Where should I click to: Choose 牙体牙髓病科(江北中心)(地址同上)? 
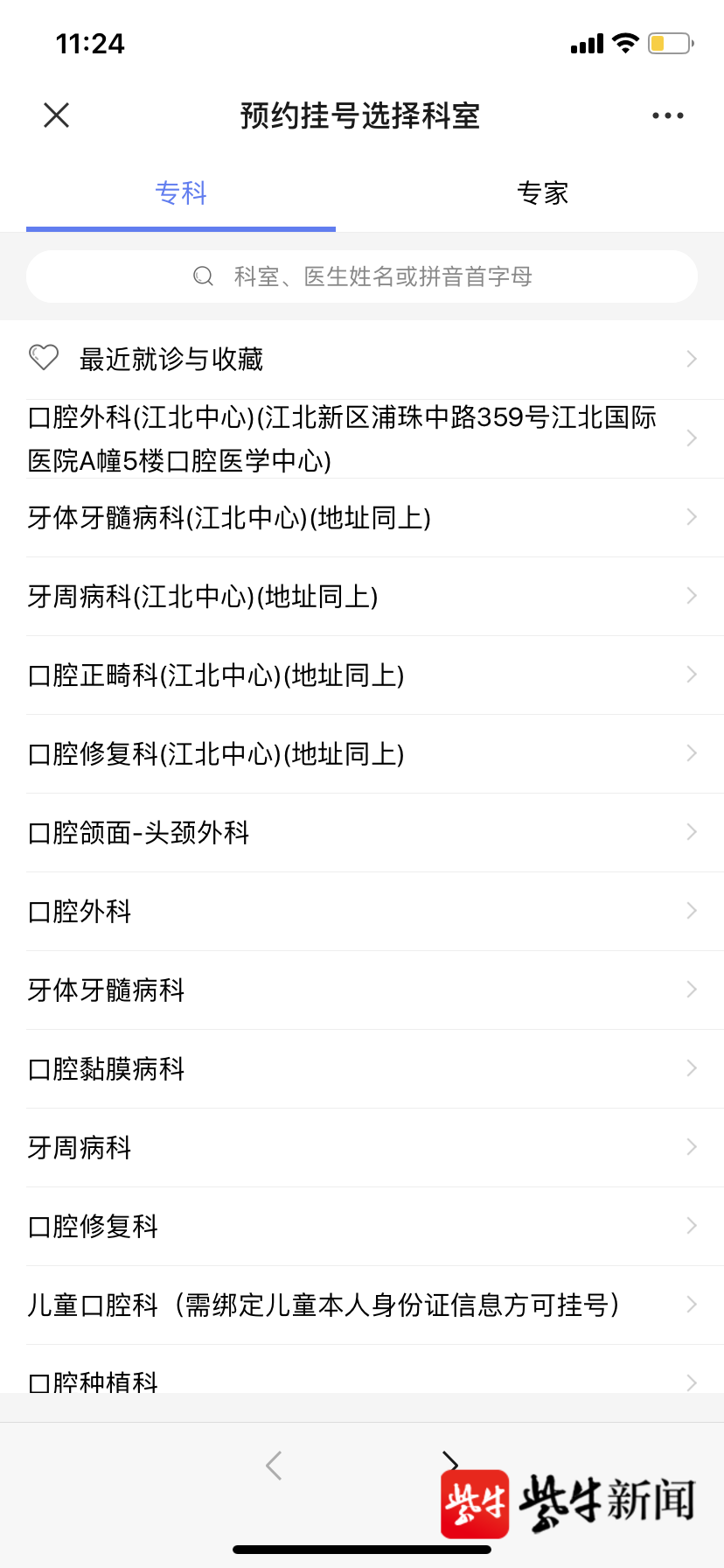click(362, 518)
